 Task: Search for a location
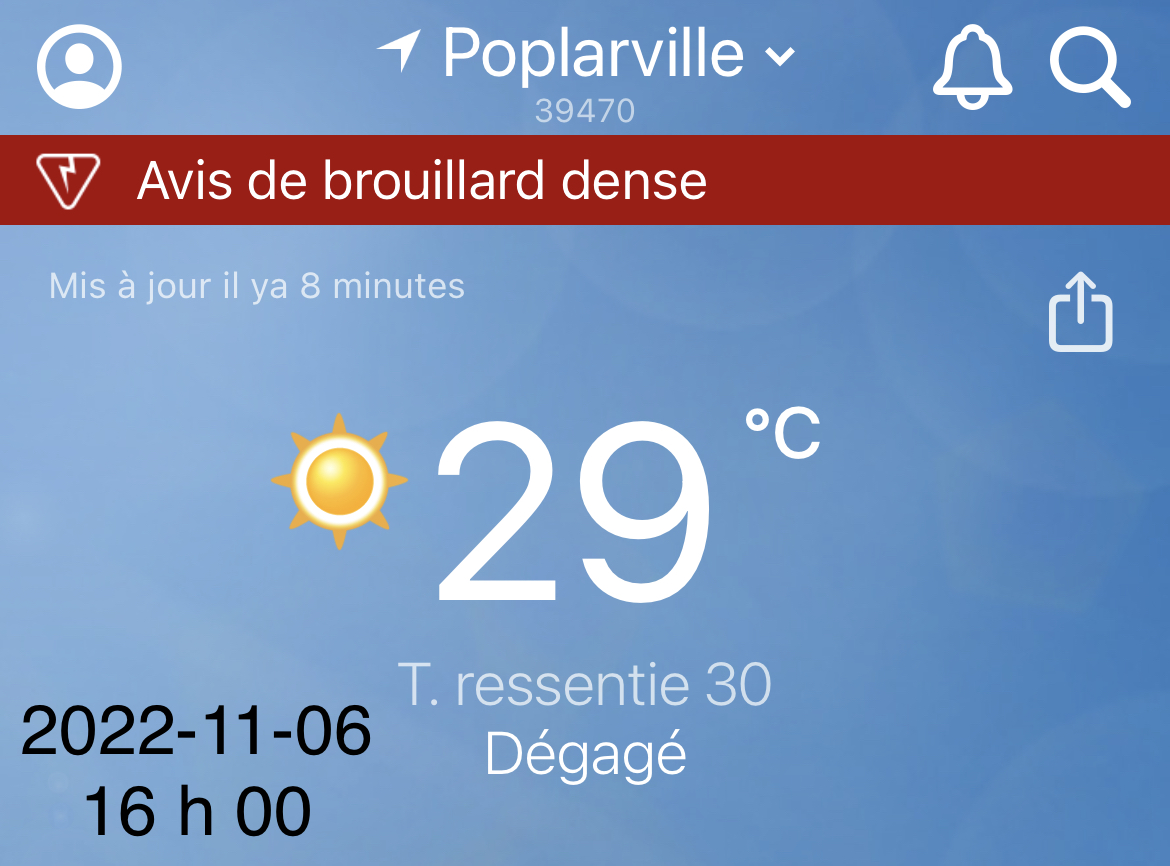click(1089, 64)
